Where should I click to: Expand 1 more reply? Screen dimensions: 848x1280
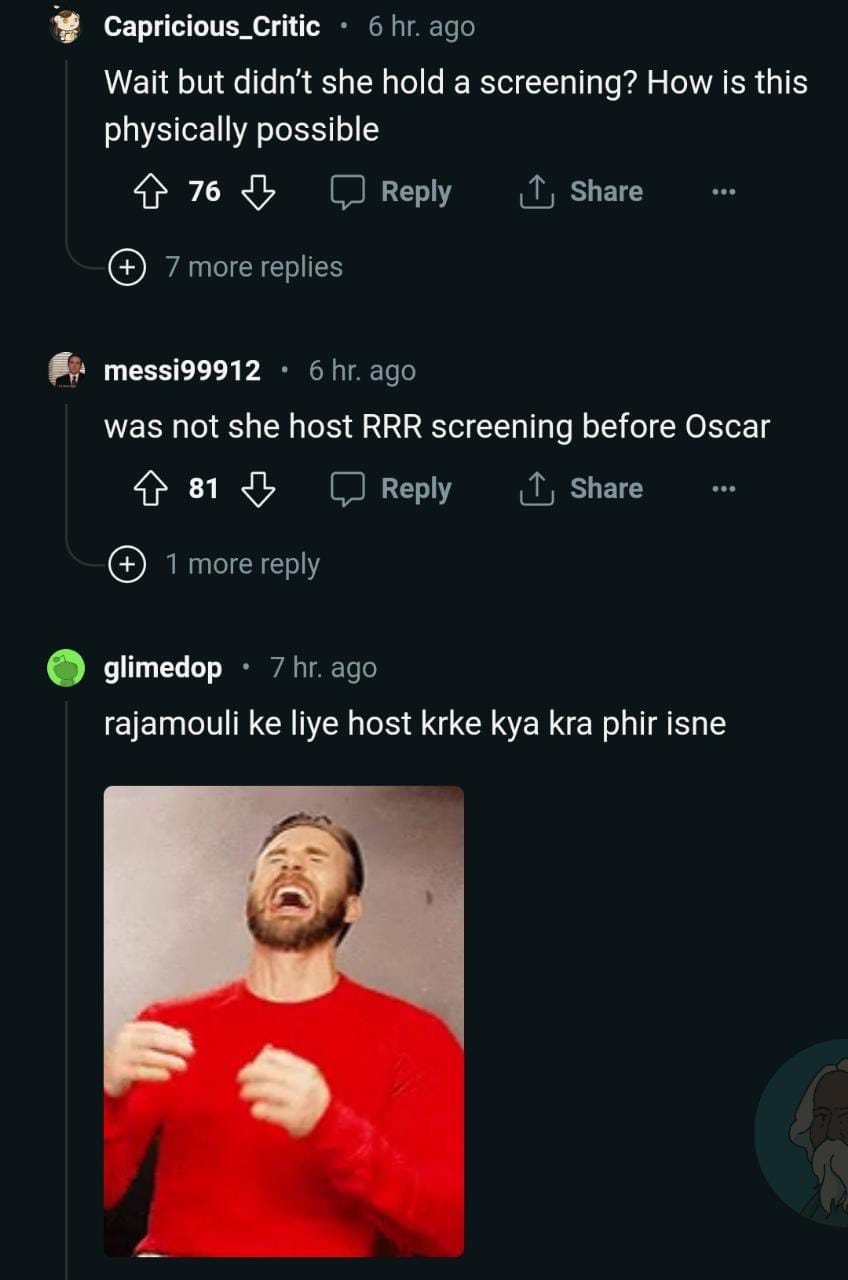pyautogui.click(x=217, y=564)
